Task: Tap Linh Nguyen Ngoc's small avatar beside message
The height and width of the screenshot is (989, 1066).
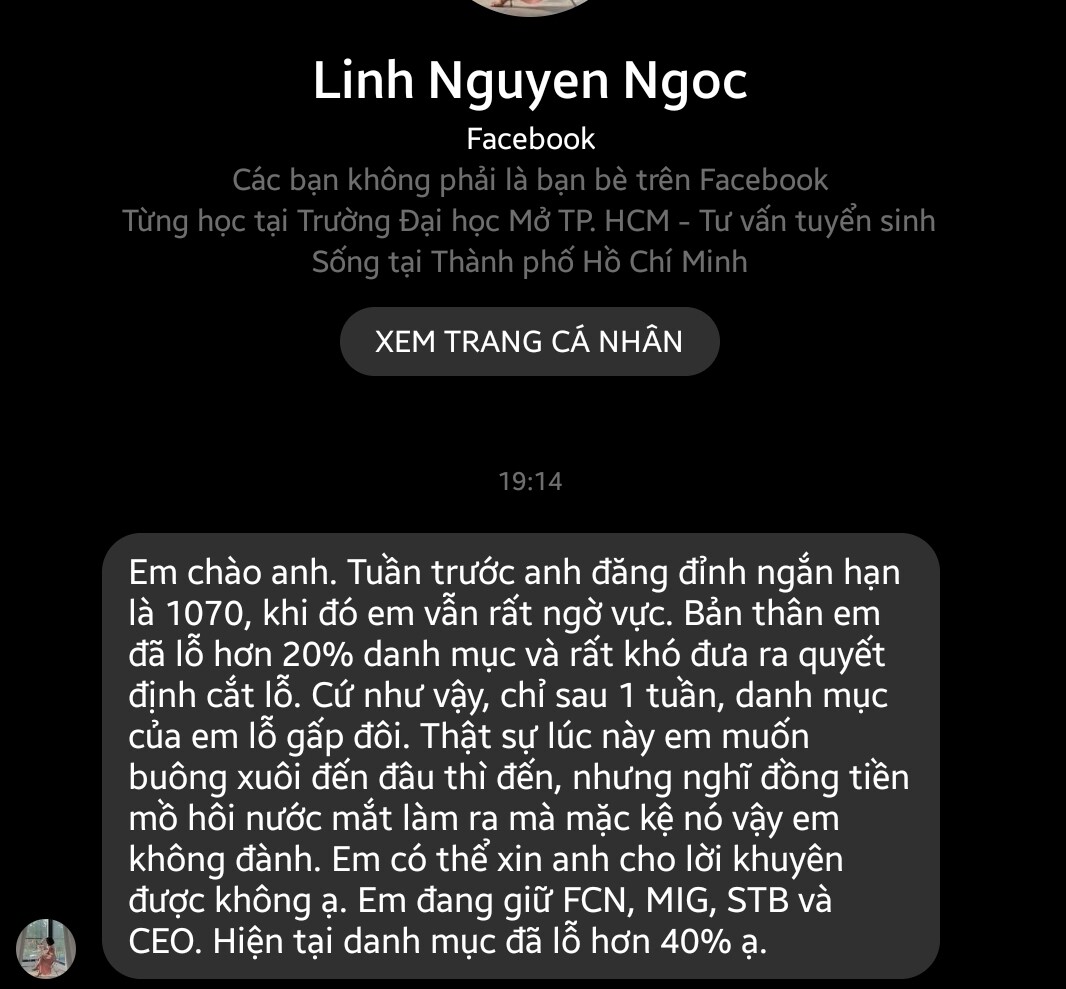Action: 46,948
